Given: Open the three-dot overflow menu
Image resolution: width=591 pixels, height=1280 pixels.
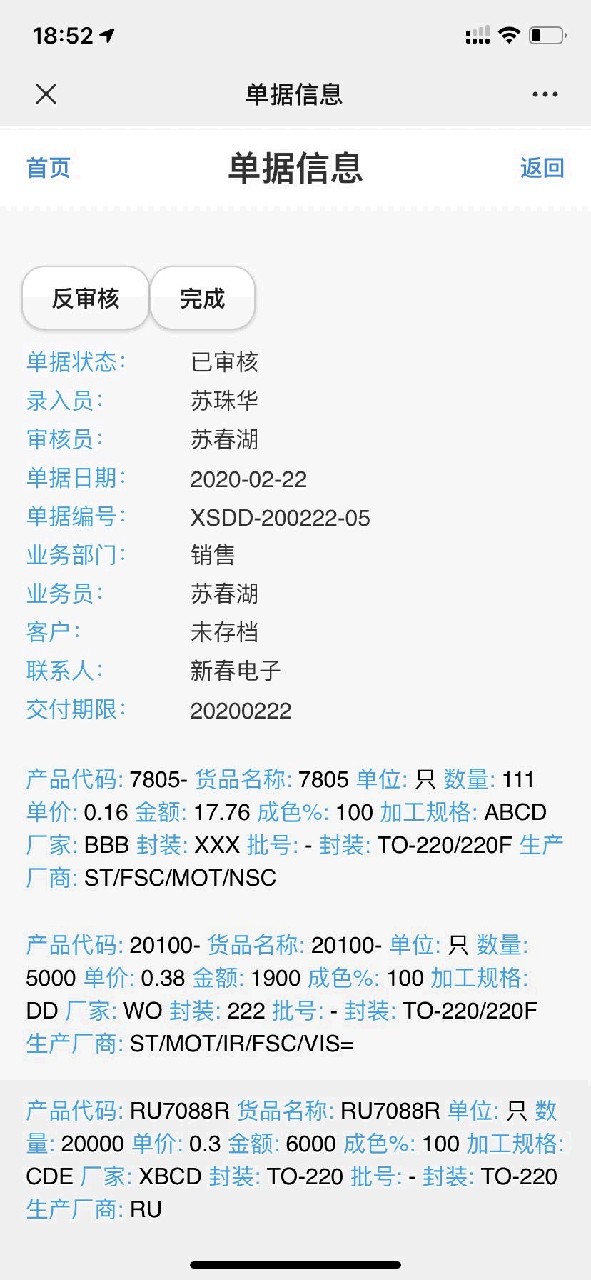Looking at the screenshot, I should [x=545, y=94].
